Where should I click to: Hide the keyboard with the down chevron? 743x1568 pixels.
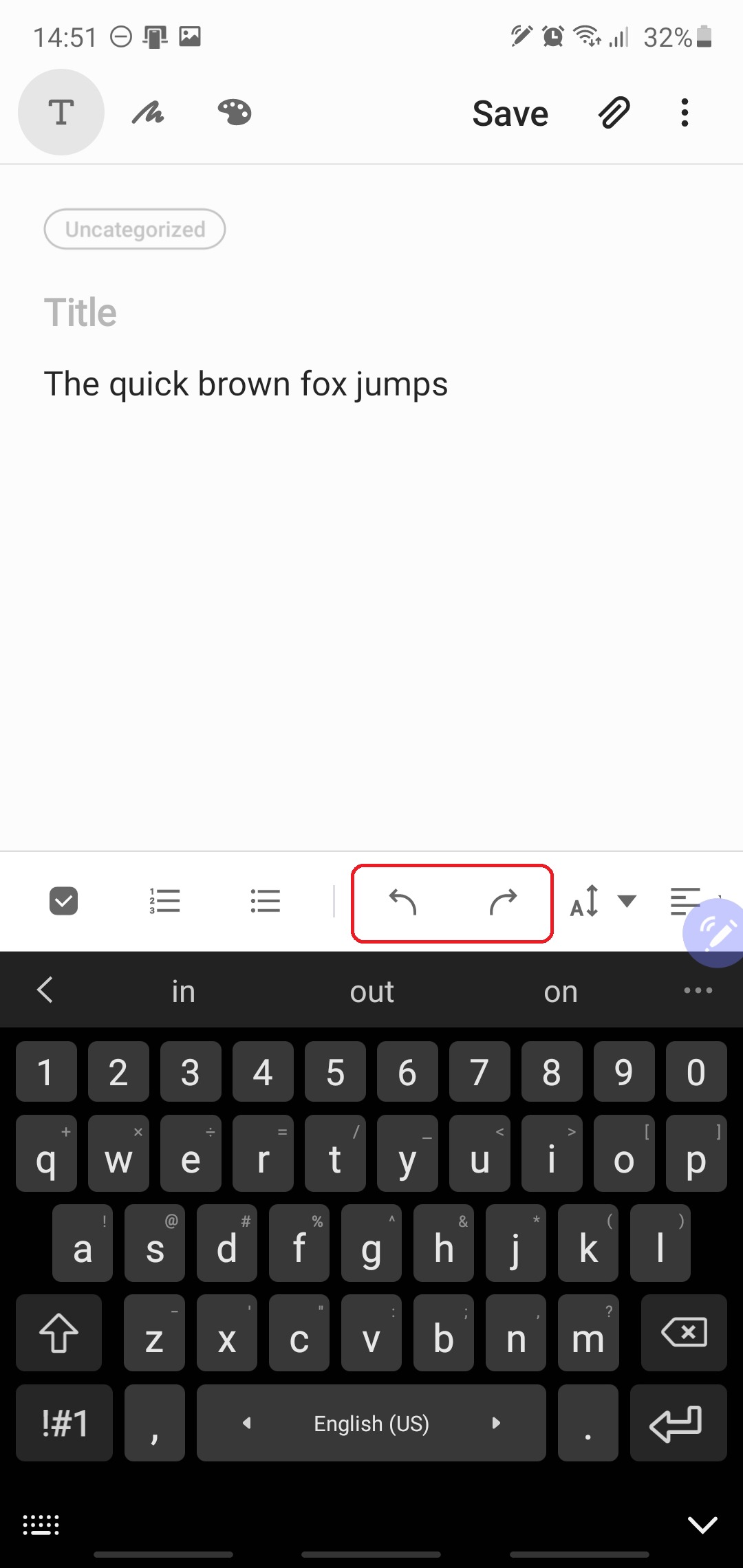coord(702,1523)
